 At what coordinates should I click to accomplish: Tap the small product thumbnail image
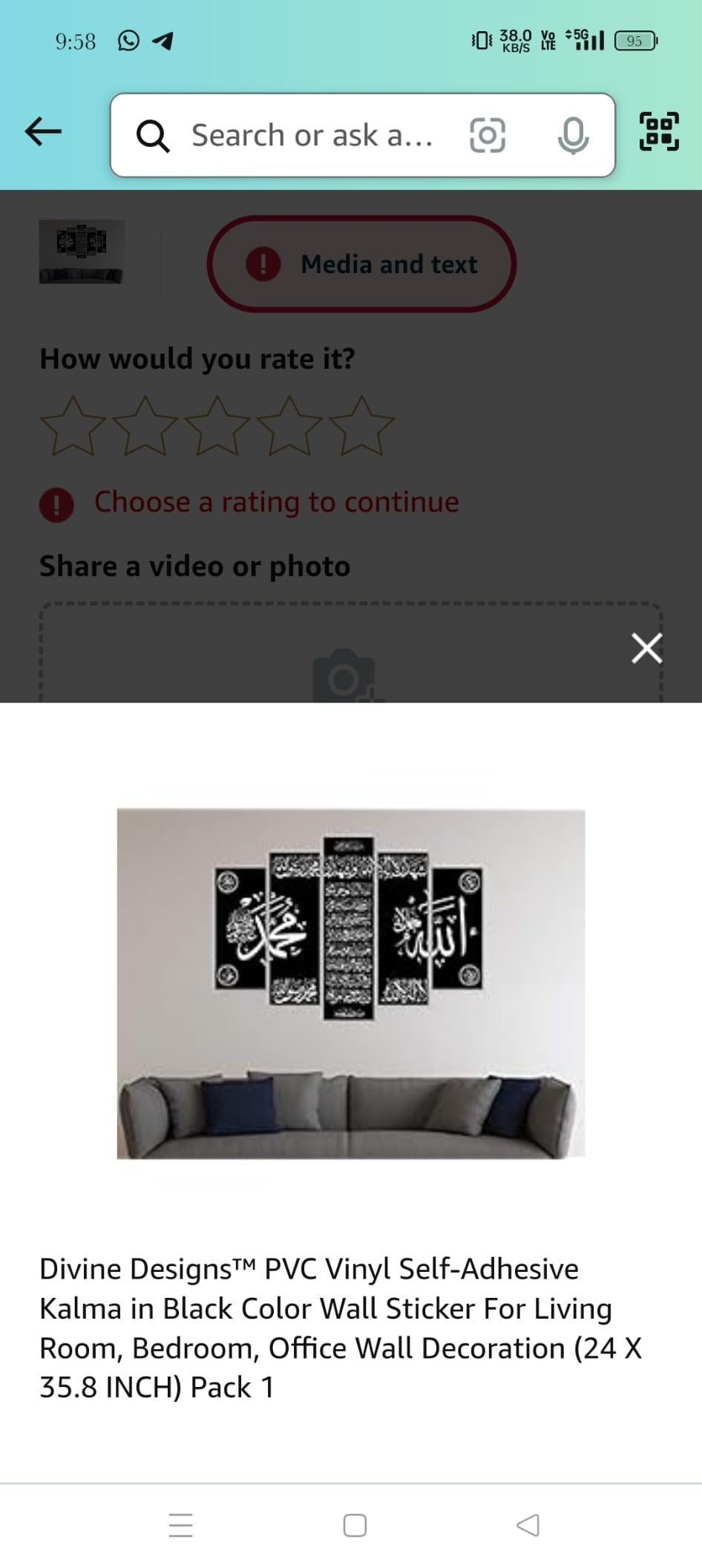point(82,250)
